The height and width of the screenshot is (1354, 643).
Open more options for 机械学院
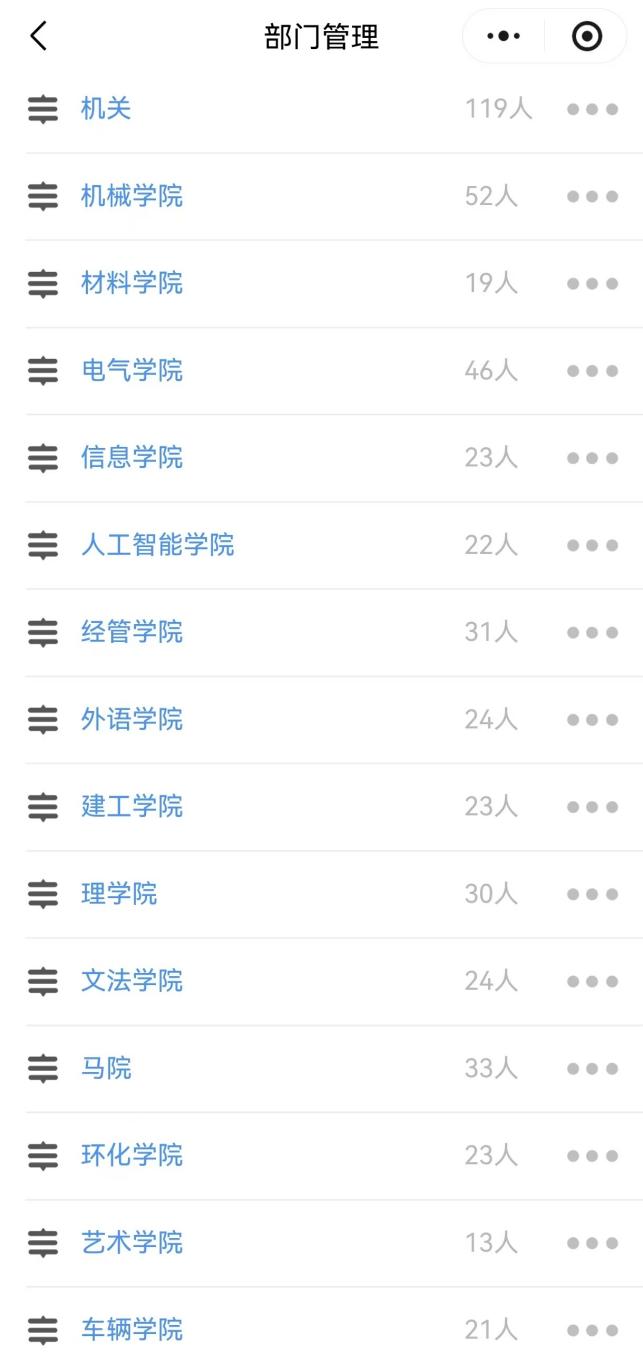[x=592, y=197]
